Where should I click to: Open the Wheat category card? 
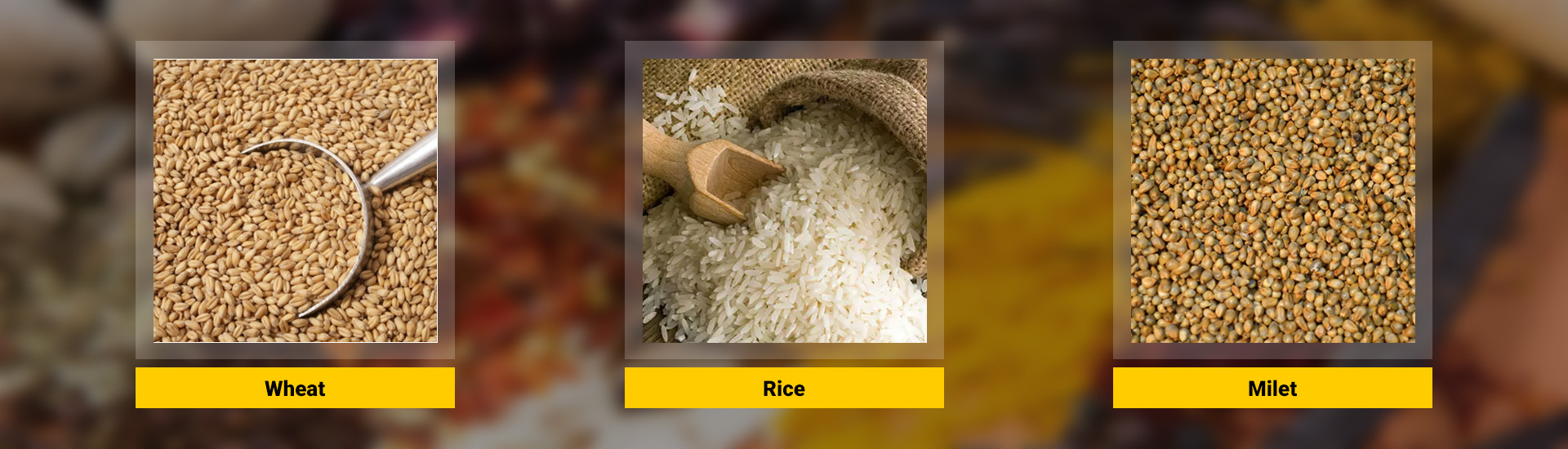[x=295, y=201]
